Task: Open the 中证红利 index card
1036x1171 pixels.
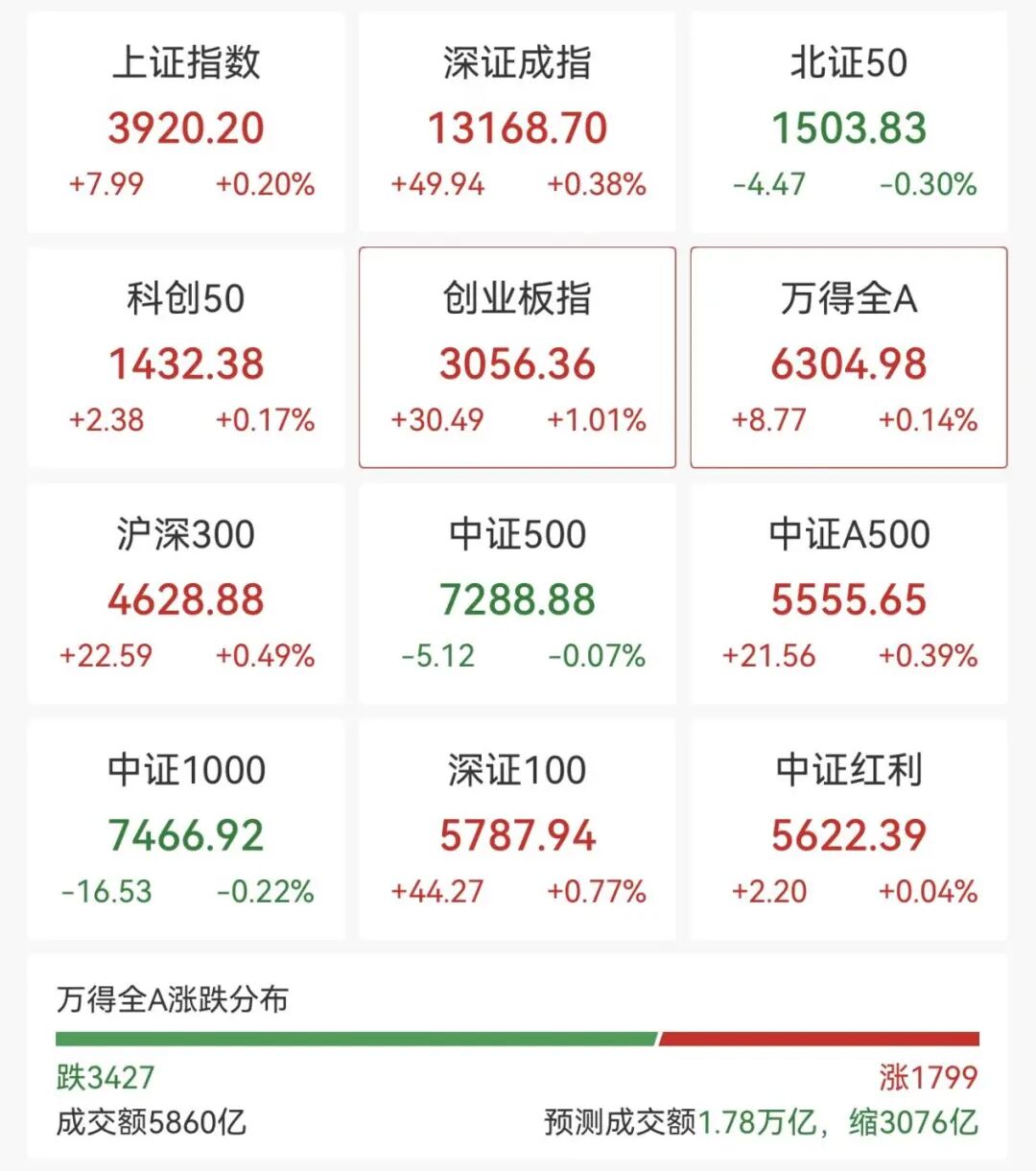Action: (x=848, y=829)
